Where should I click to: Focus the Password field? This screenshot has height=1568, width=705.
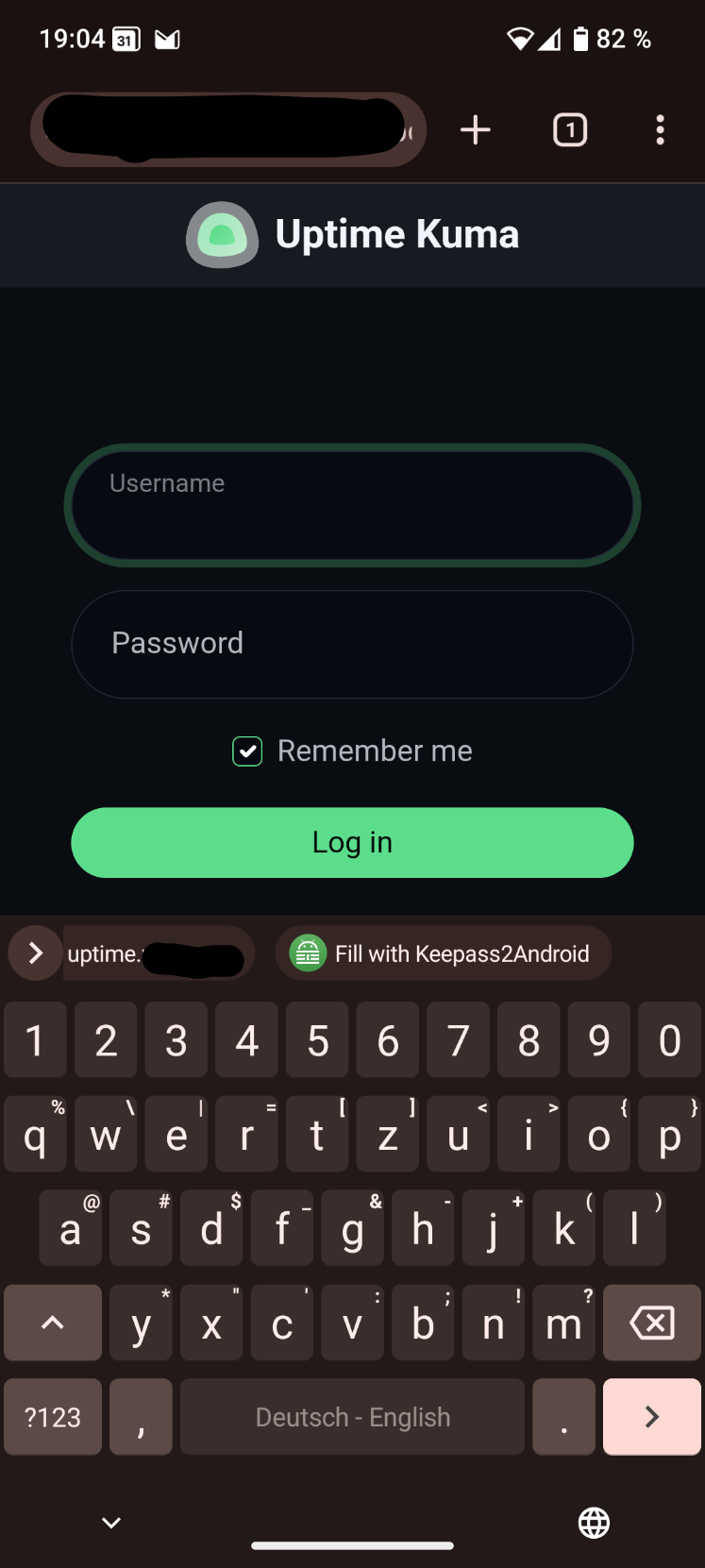click(352, 644)
